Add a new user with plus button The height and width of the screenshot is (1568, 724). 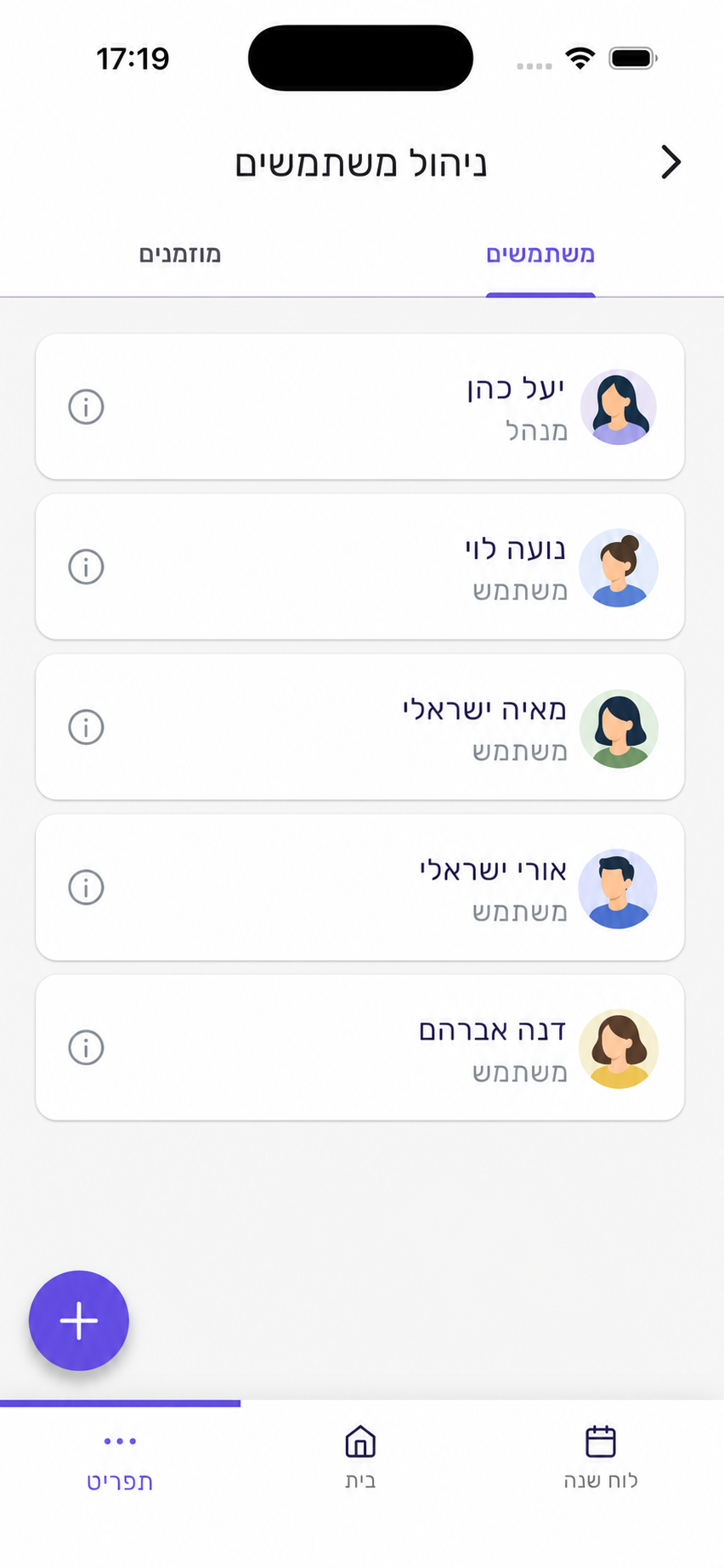point(79,1321)
